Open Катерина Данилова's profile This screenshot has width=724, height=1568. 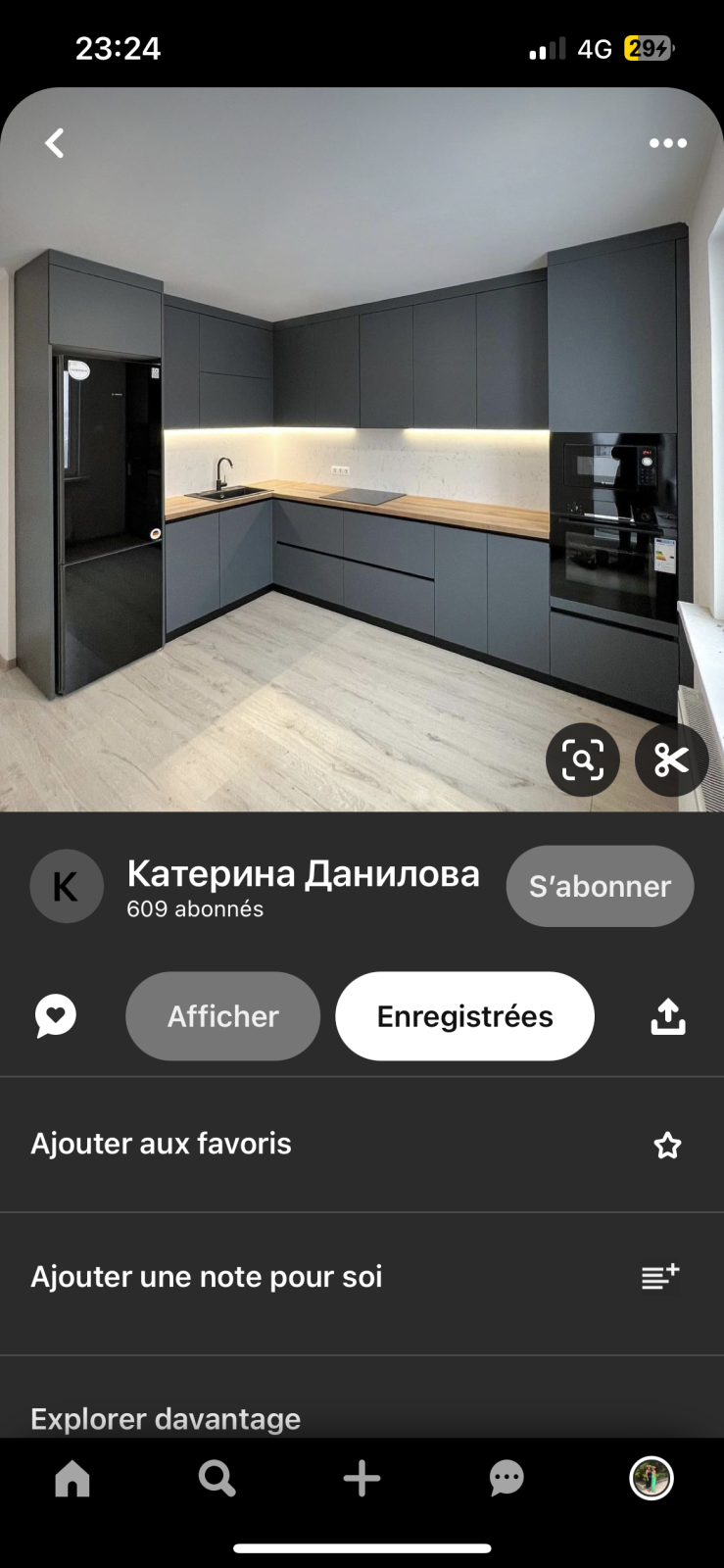(303, 873)
